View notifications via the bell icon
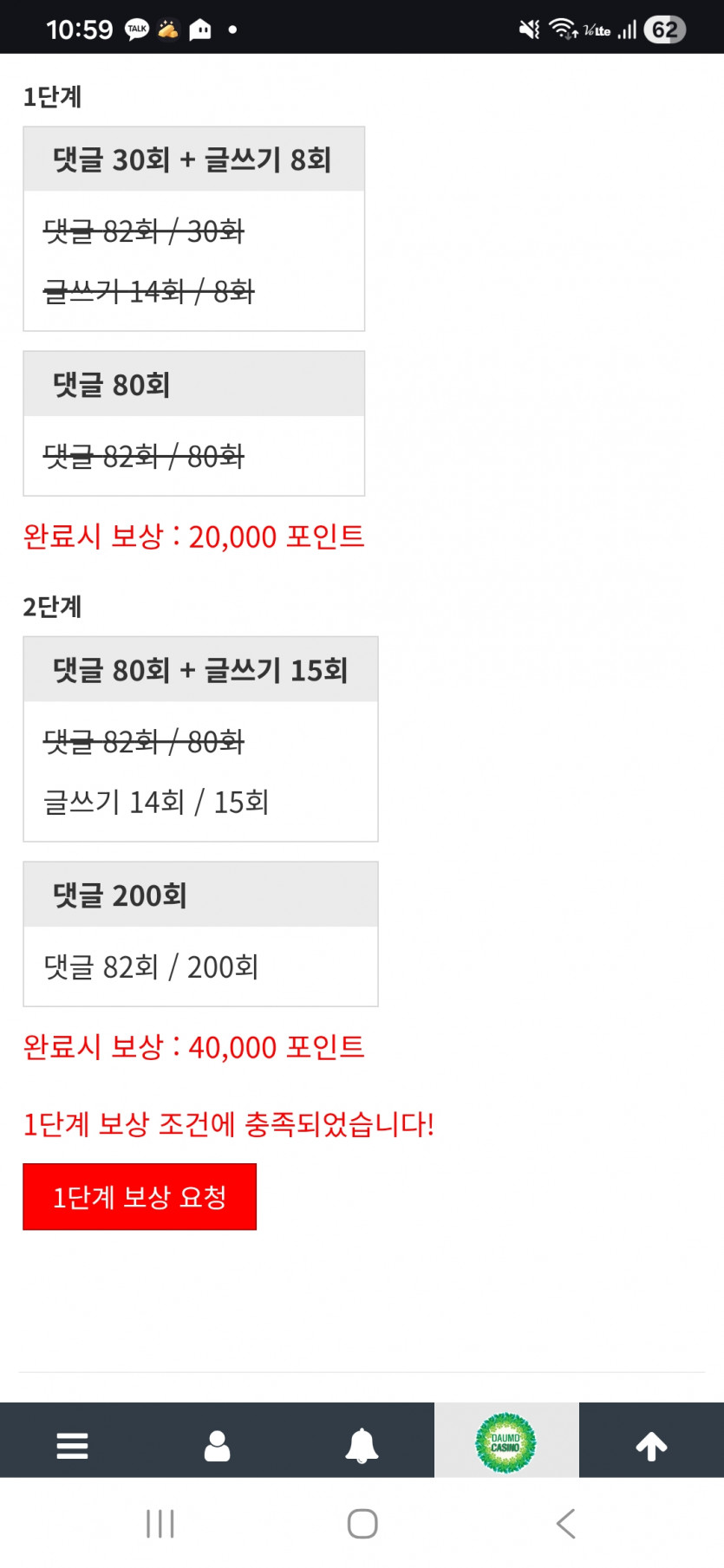The image size is (724, 1568). coord(362,1444)
